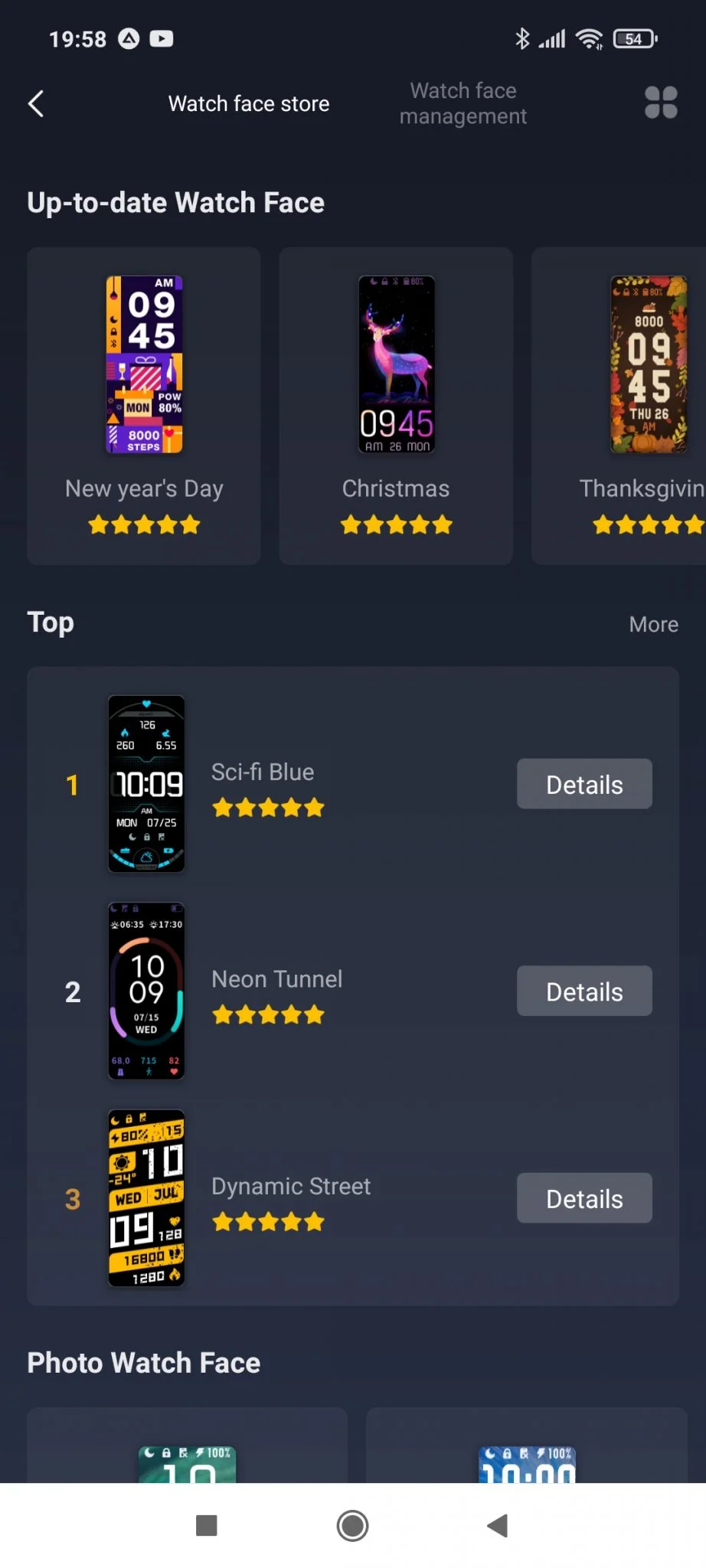Open the Dynamic Street watch face preview
Viewport: 706px width, 1568px height.
(146, 1198)
